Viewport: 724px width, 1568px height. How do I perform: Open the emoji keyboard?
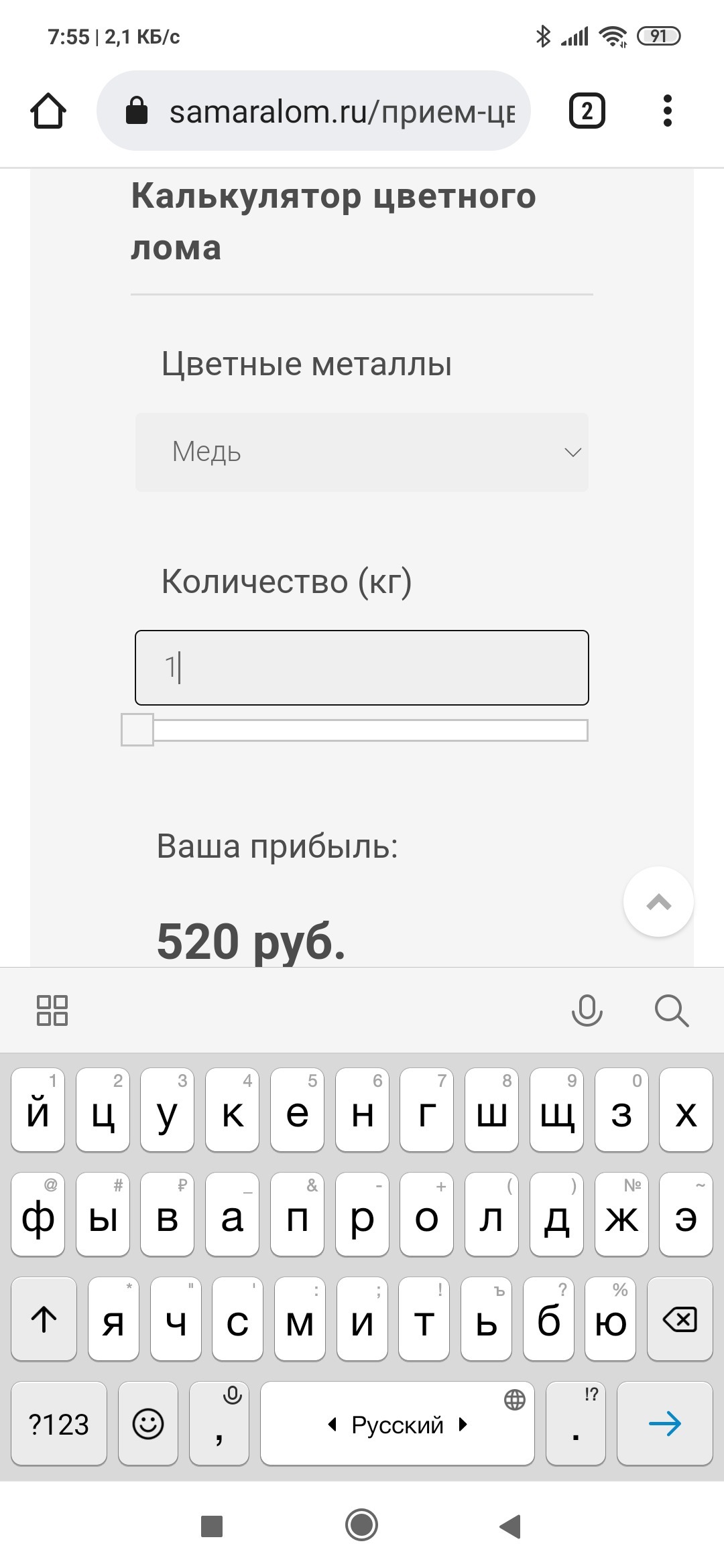click(148, 1423)
